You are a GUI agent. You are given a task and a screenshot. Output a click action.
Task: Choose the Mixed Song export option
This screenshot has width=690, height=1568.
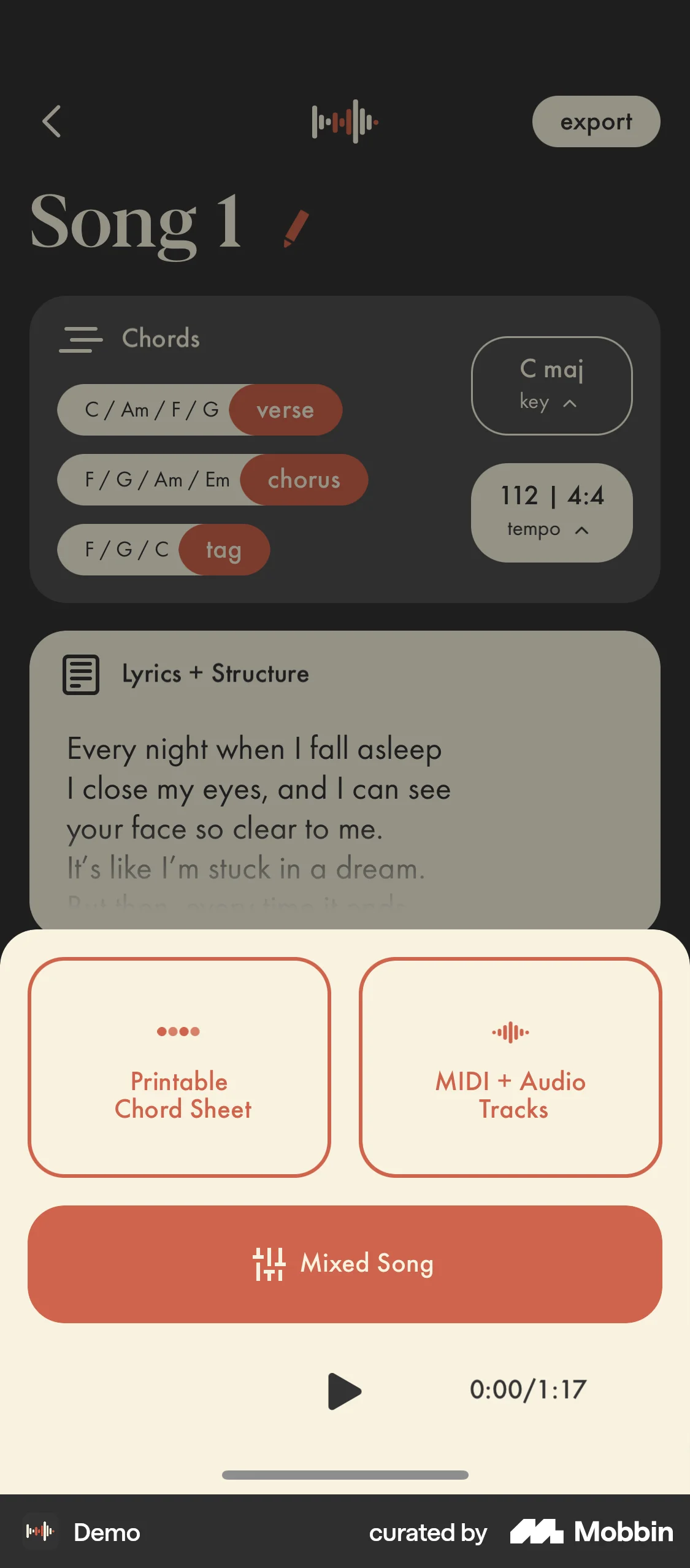(x=345, y=1264)
